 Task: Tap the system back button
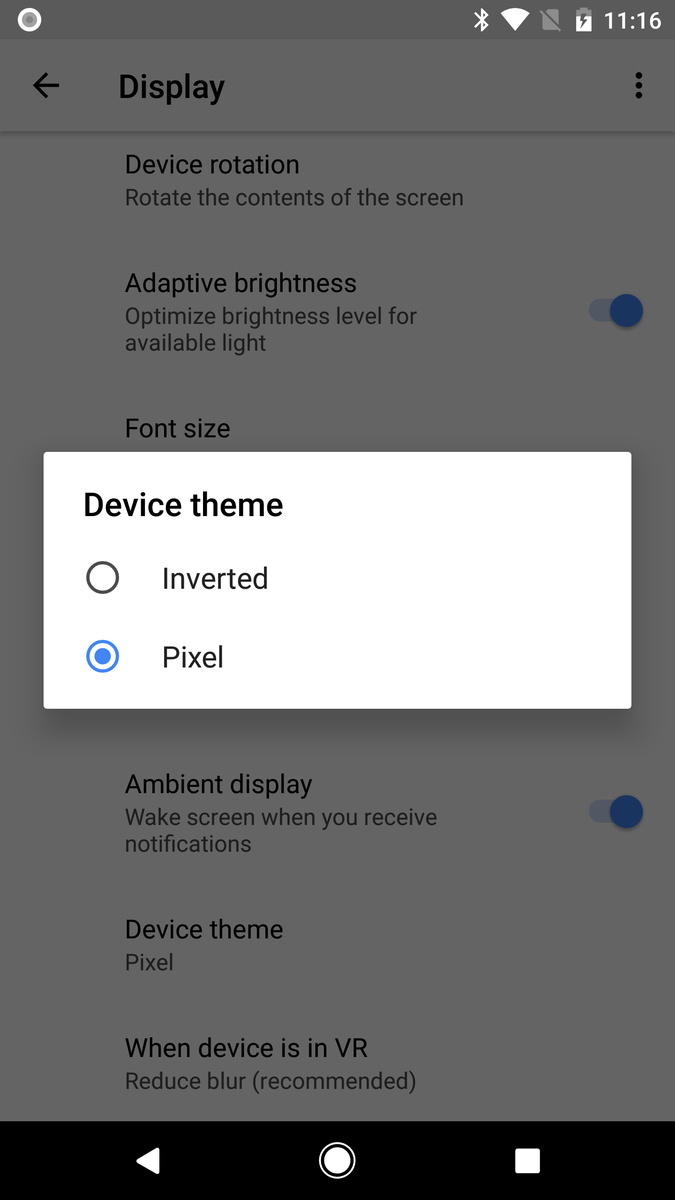pos(148,1160)
